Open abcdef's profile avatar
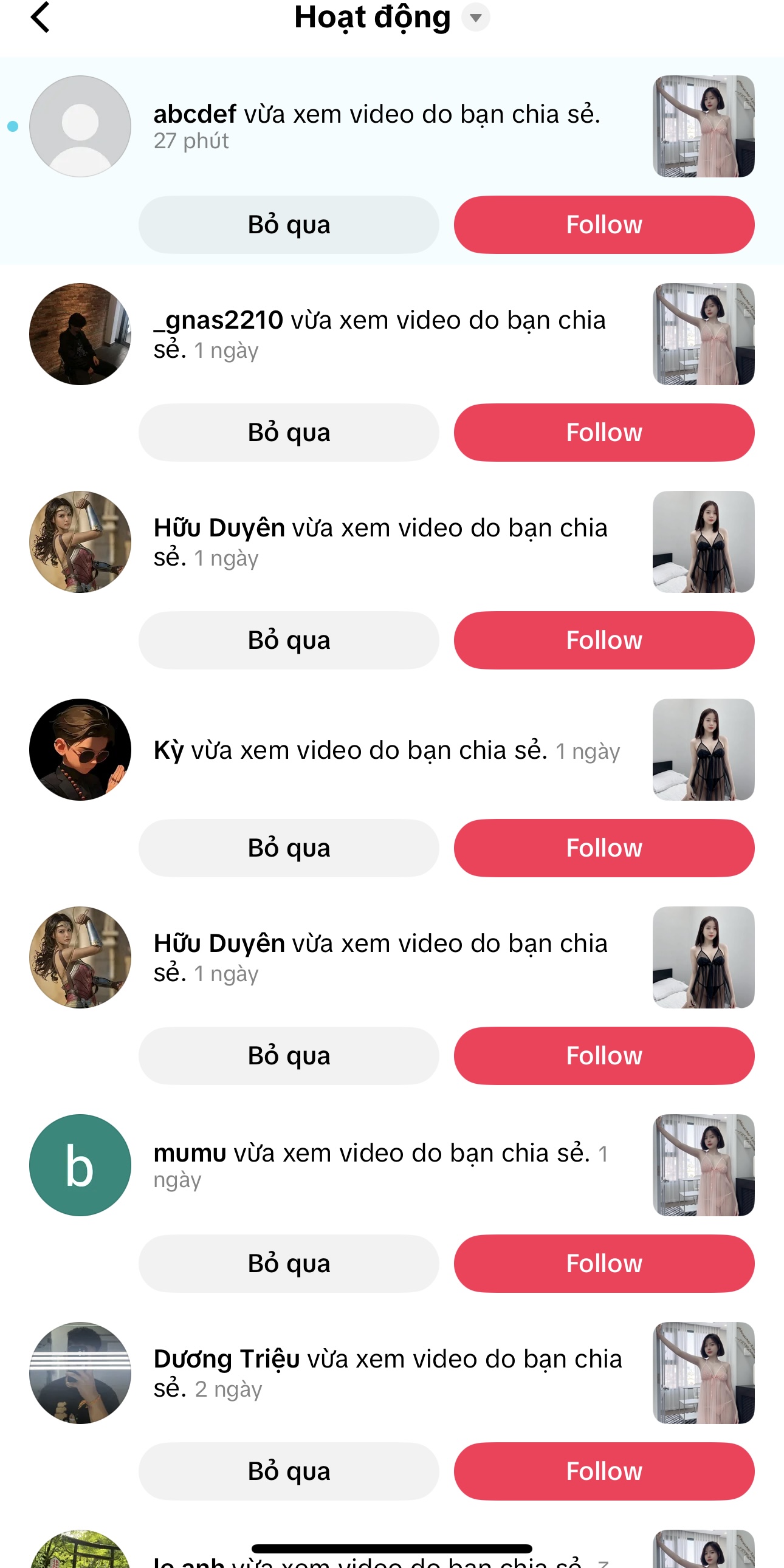Image resolution: width=784 pixels, height=1568 pixels. click(80, 126)
